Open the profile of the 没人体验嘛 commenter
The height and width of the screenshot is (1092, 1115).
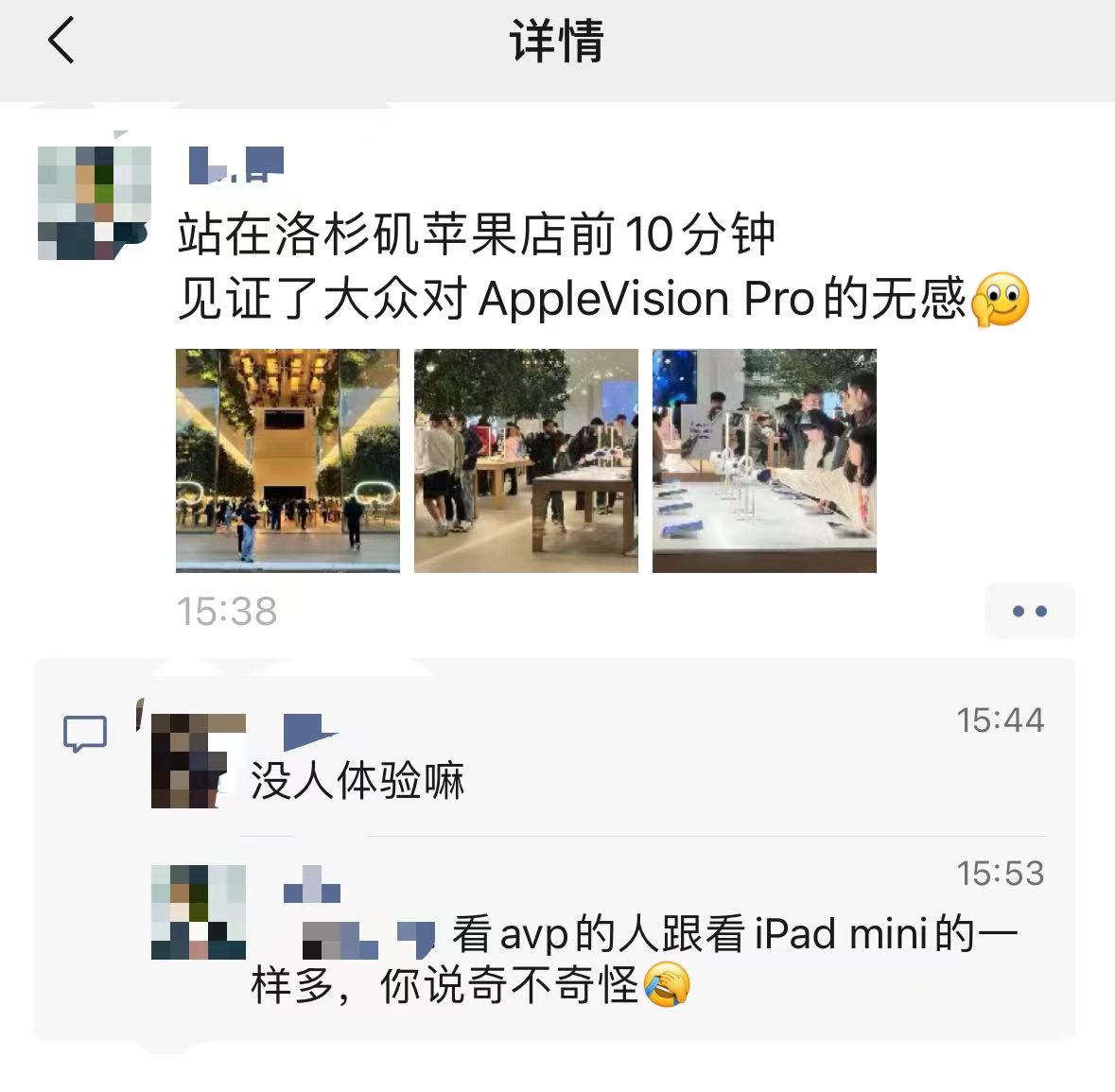[198, 761]
